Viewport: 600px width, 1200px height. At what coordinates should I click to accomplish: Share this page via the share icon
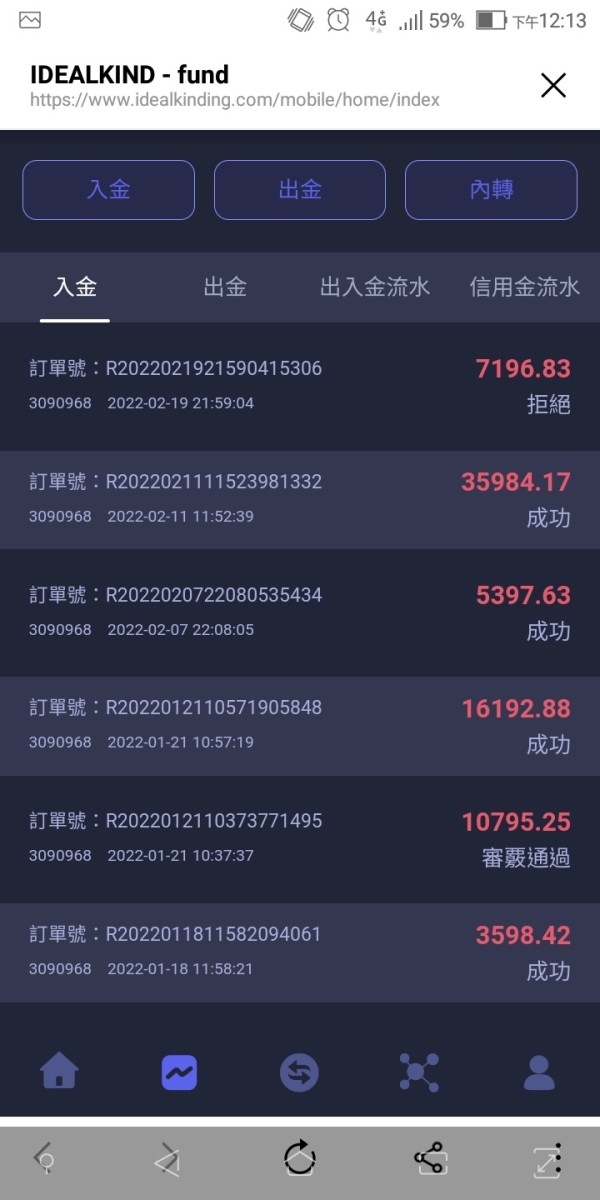[429, 1159]
